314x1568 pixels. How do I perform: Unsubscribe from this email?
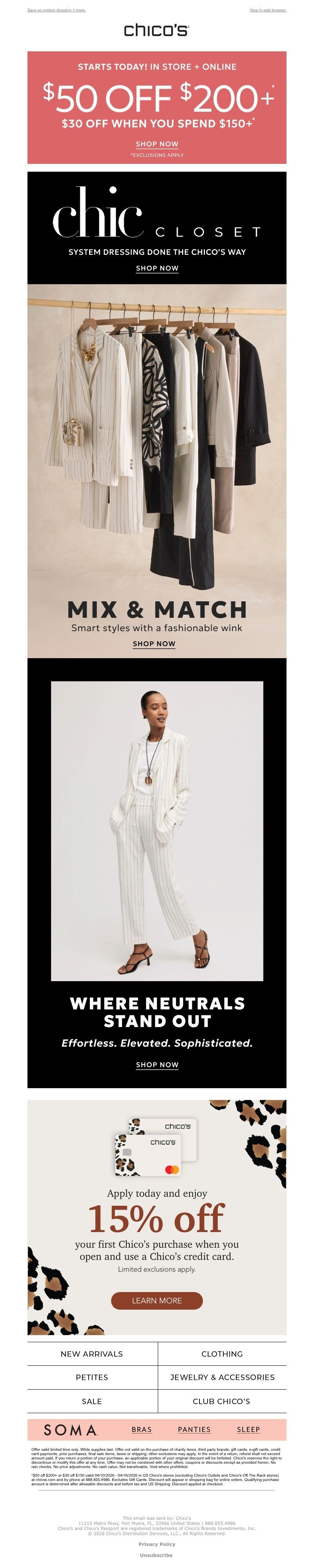point(157,1555)
